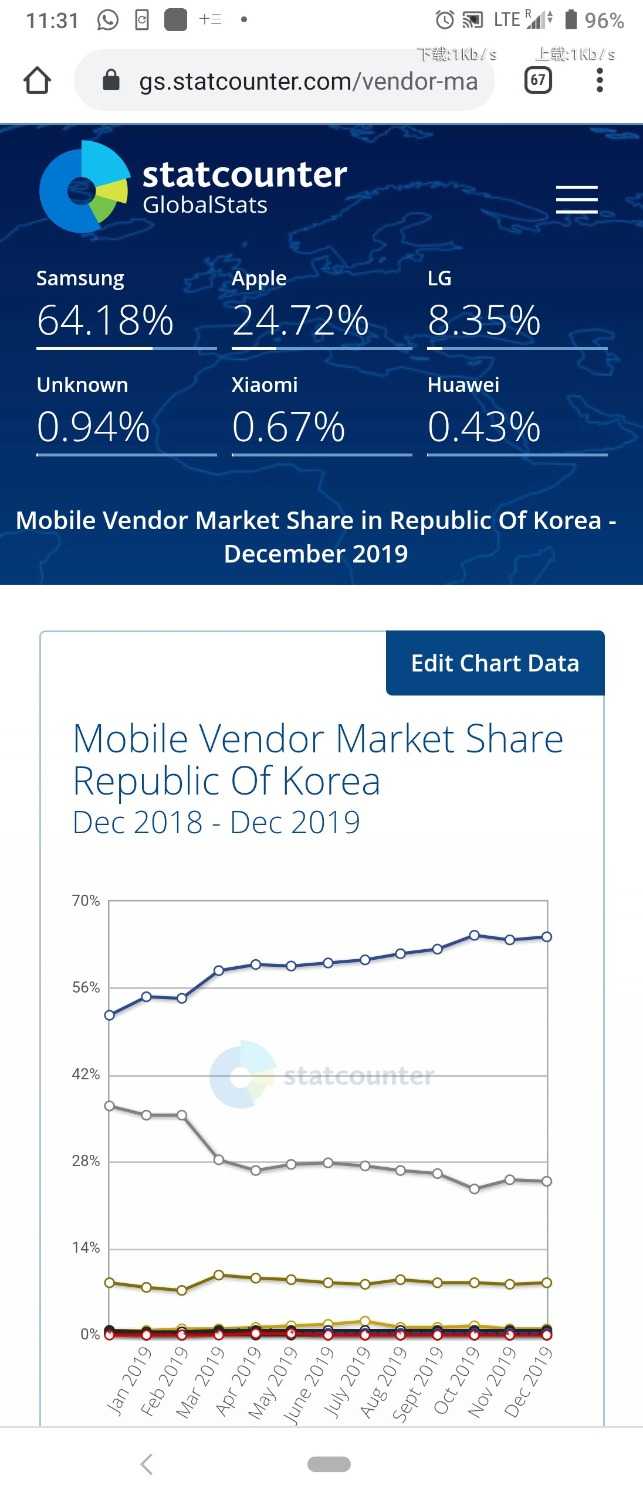Open the Statcounter hamburger menu
Screen dimensions: 643x1500
(x=576, y=199)
